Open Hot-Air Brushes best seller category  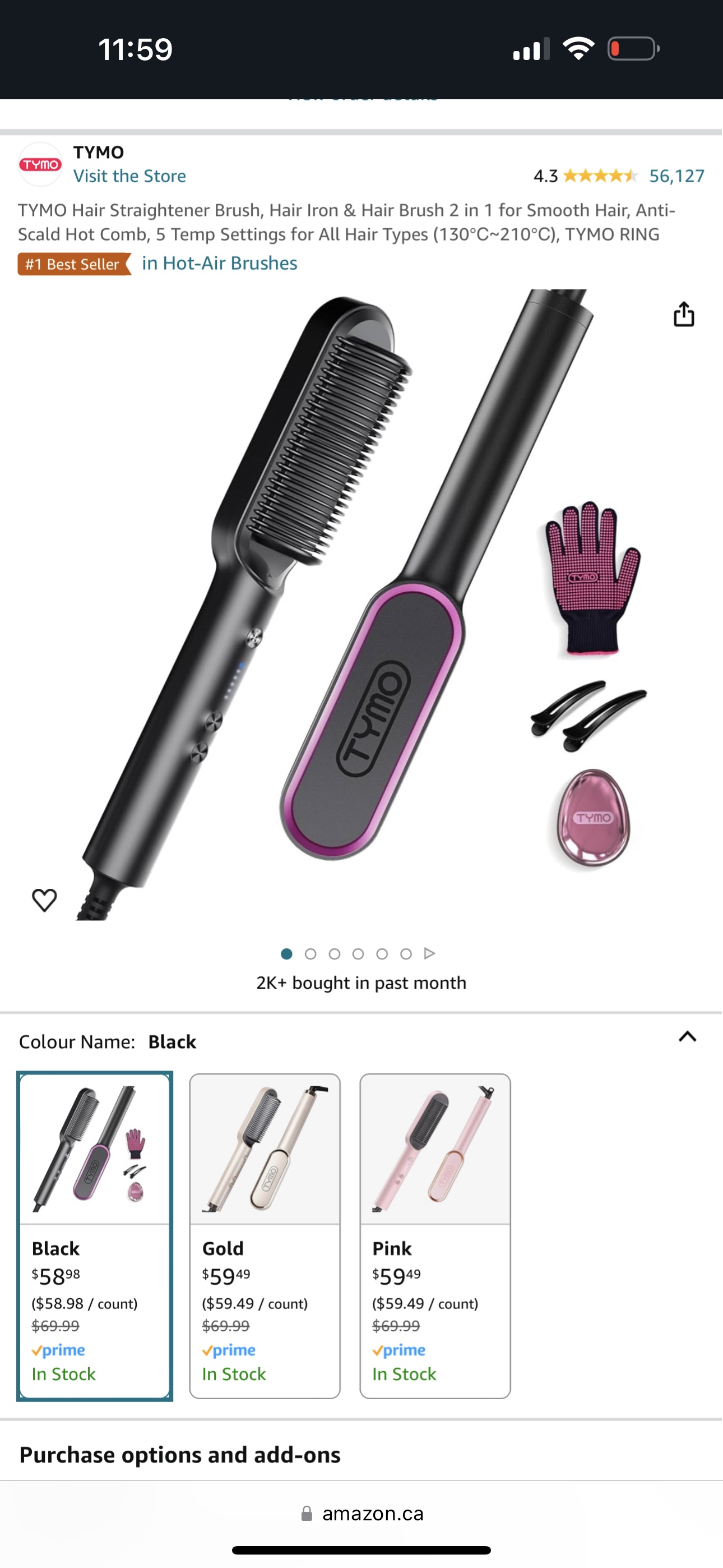click(x=219, y=264)
